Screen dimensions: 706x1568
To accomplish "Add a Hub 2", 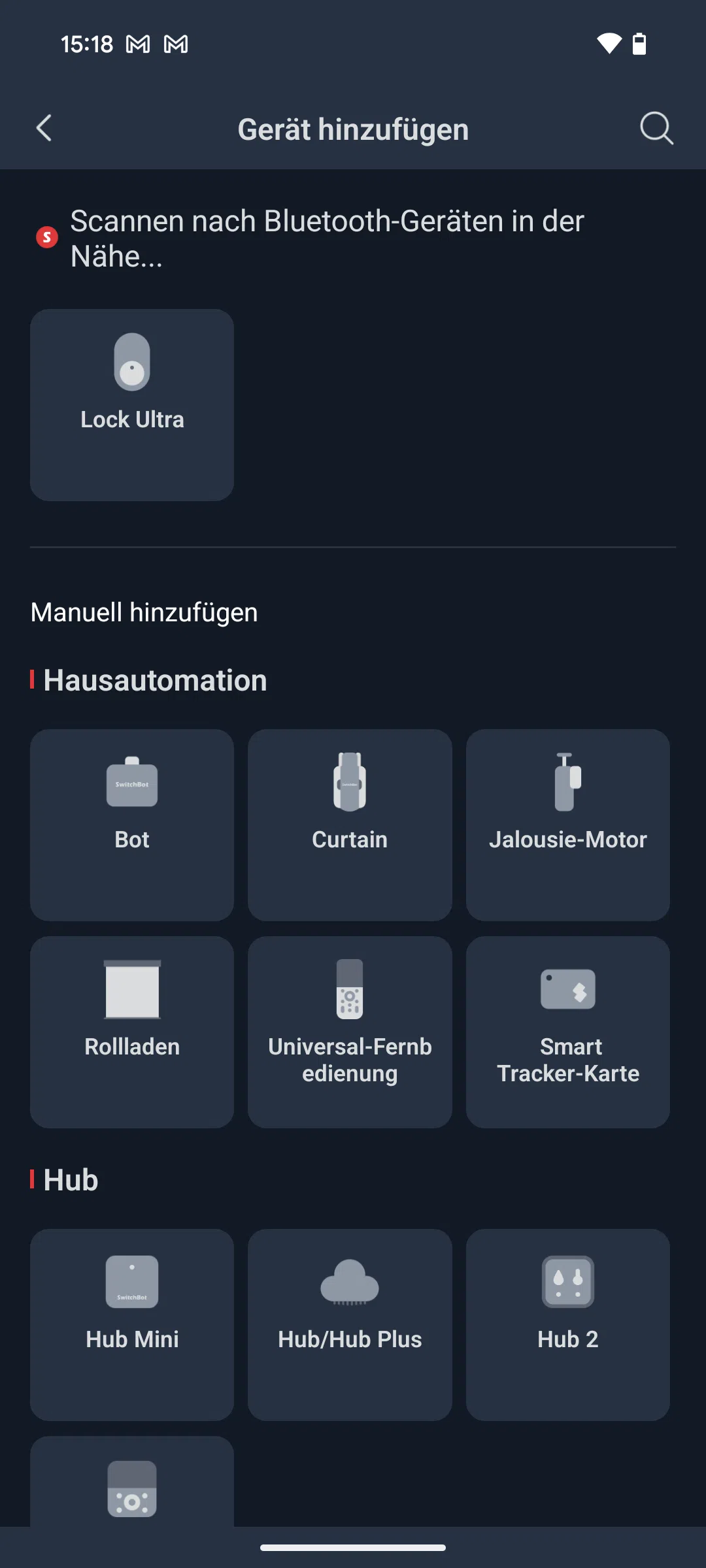I will [x=568, y=1325].
